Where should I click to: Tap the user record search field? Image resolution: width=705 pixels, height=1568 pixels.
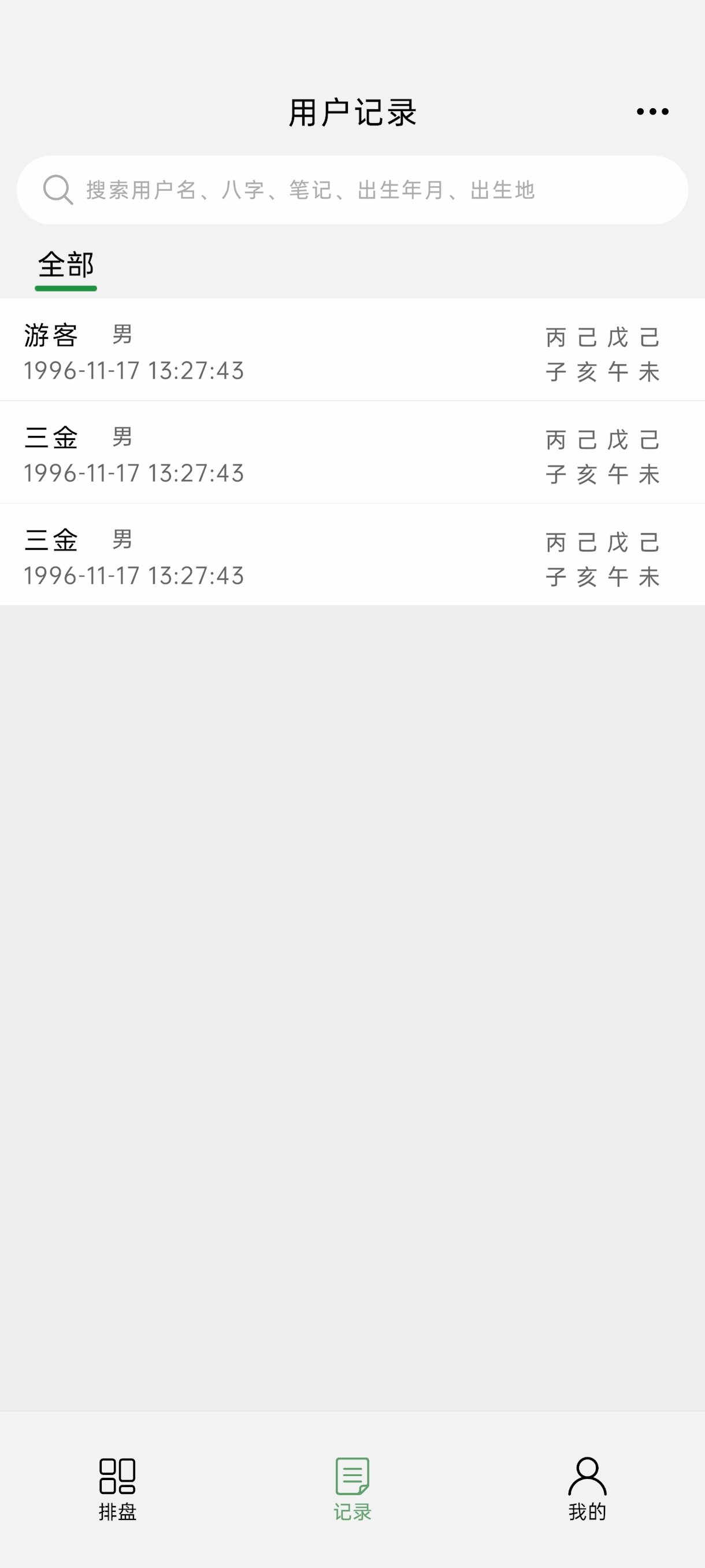pyautogui.click(x=352, y=190)
